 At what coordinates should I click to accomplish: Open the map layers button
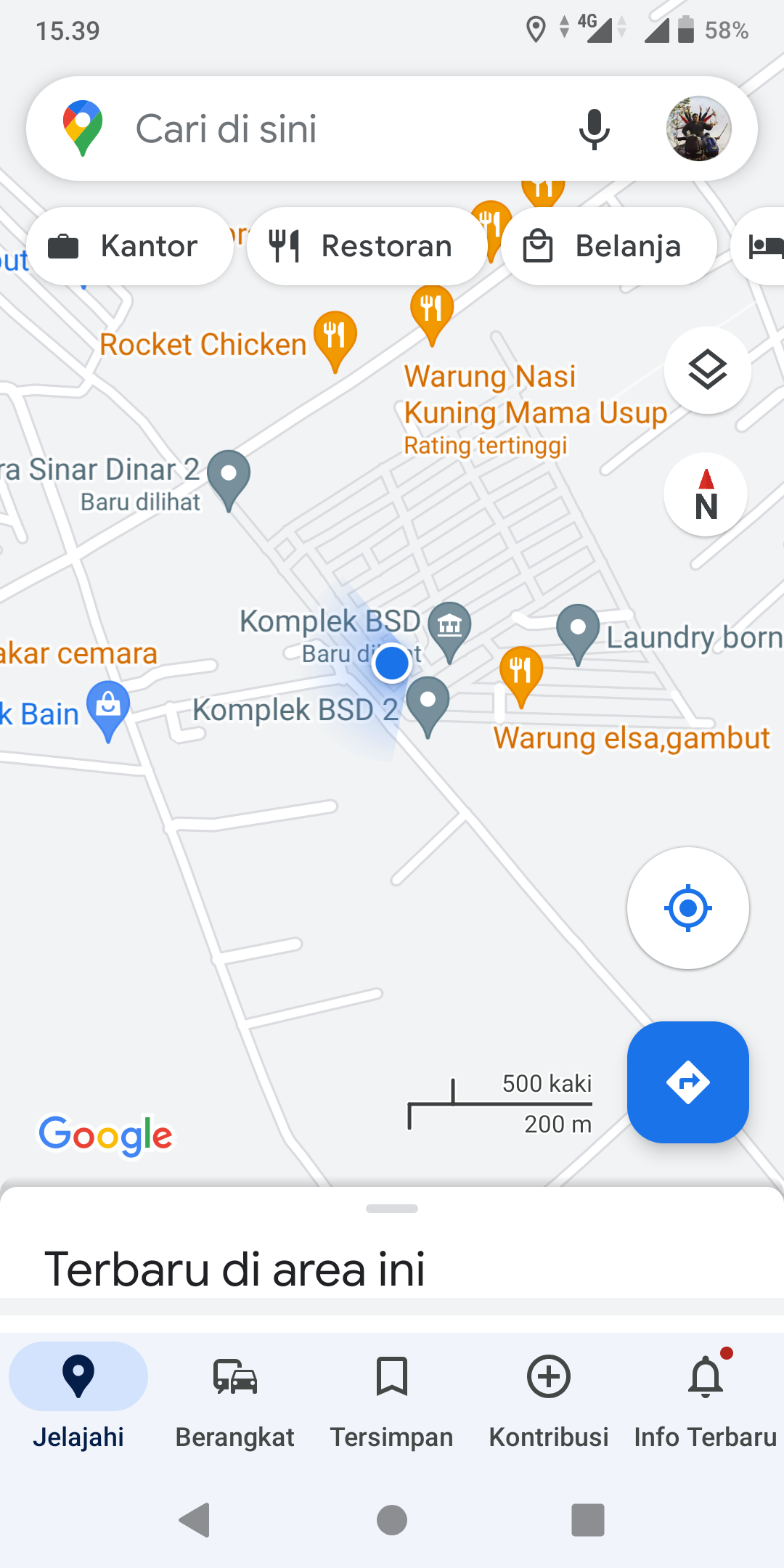[707, 370]
